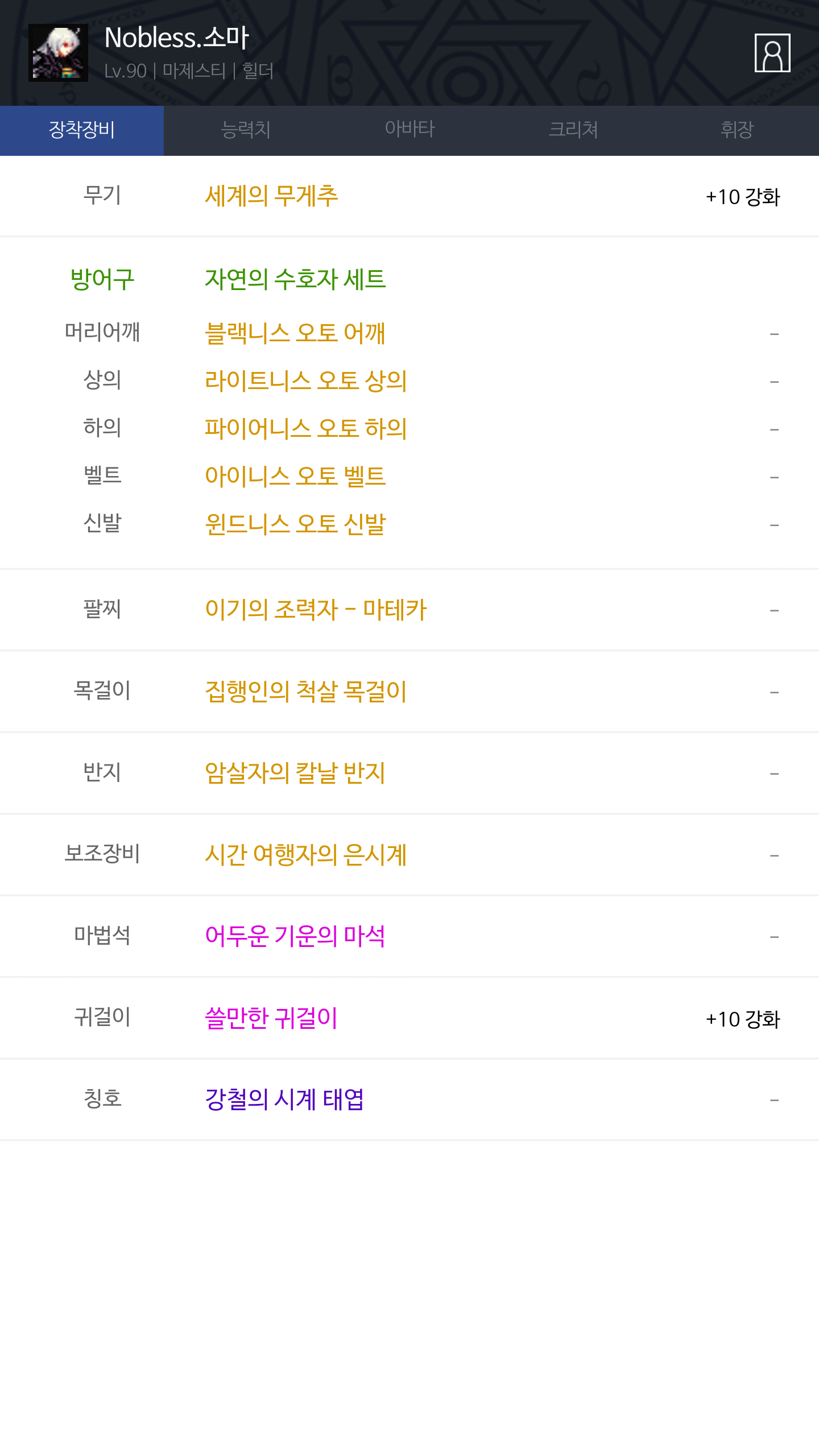This screenshot has width=819, height=1456.
Task: Open 파이어니스 오토 하의 item
Action: click(x=306, y=429)
